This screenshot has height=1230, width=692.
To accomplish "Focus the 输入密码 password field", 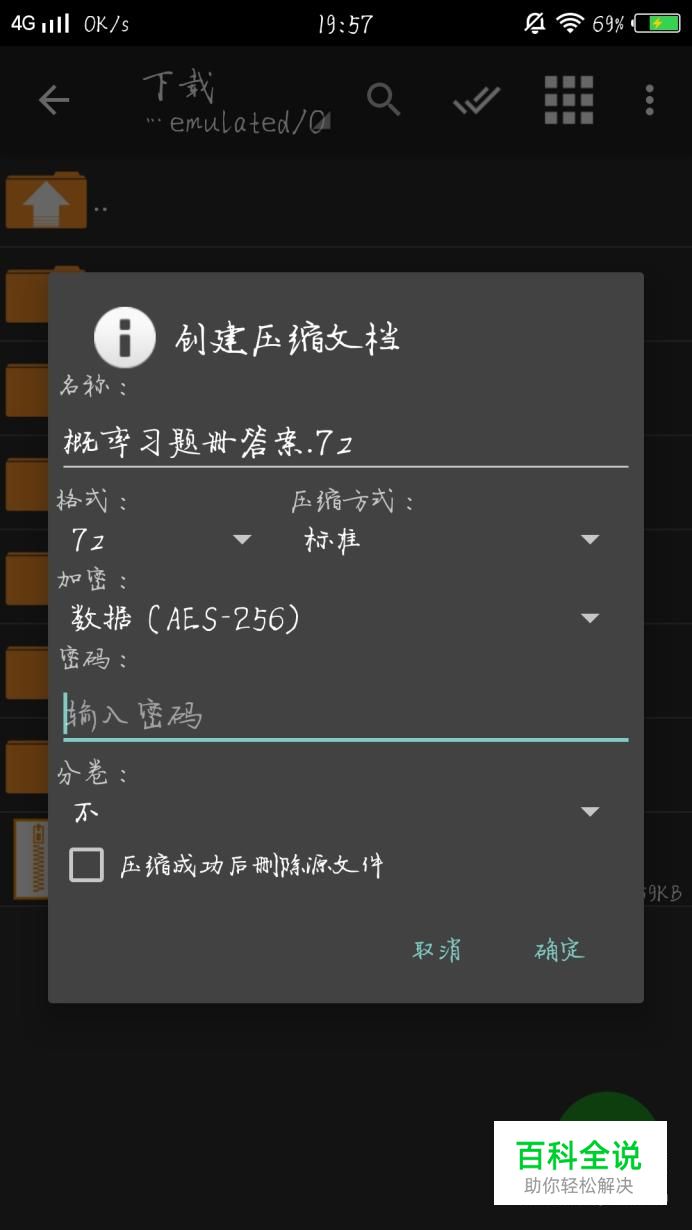I will pos(345,715).
